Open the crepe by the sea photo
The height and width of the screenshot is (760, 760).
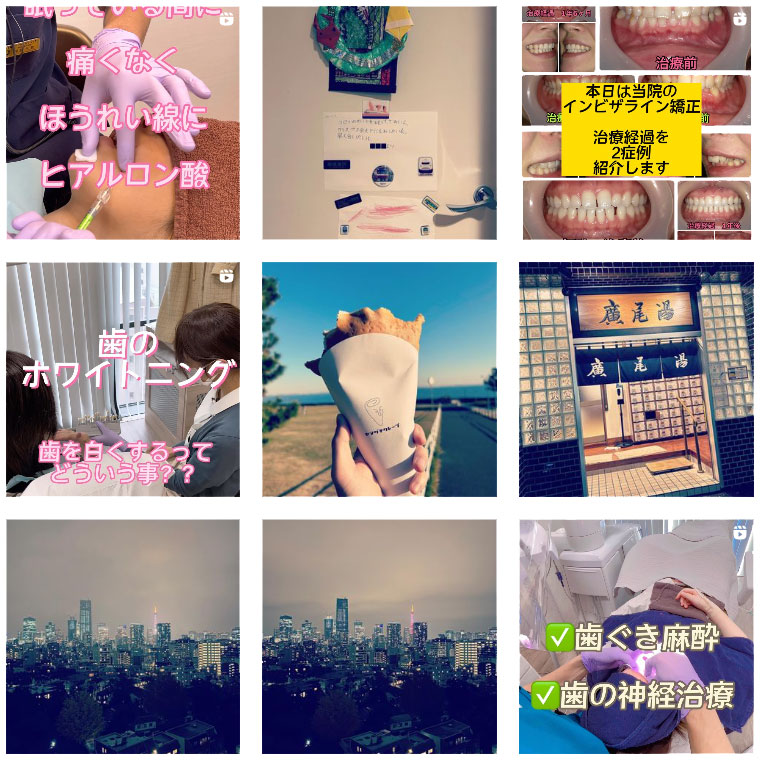(x=379, y=379)
